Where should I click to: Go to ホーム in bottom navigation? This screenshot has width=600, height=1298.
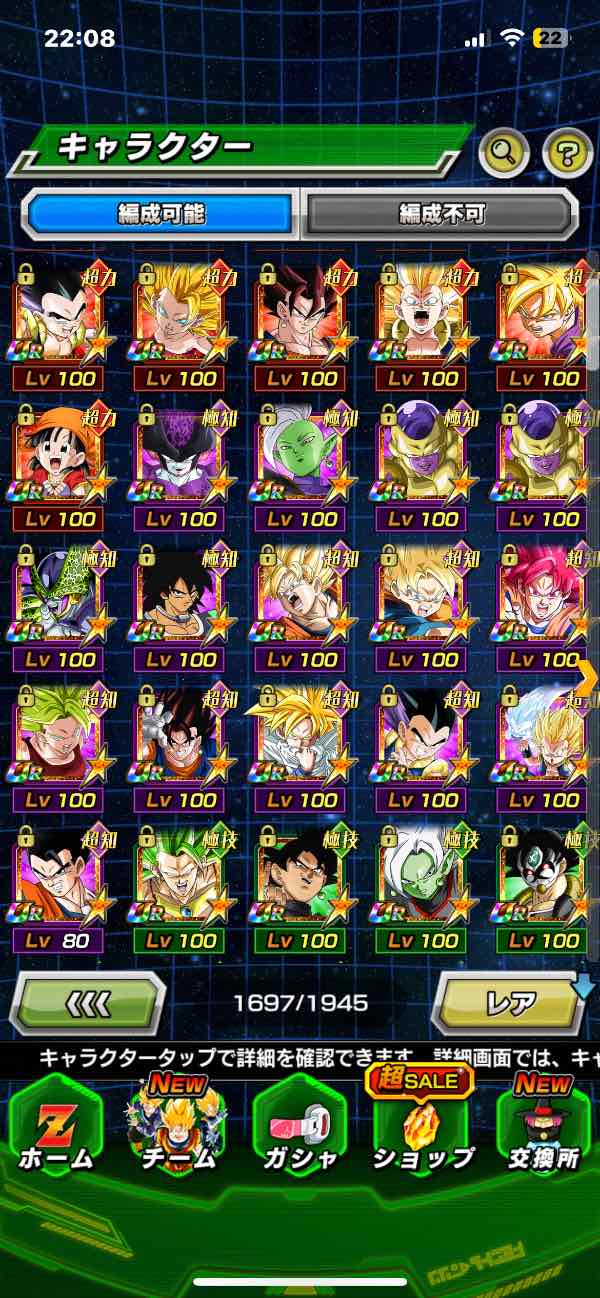(56, 1125)
